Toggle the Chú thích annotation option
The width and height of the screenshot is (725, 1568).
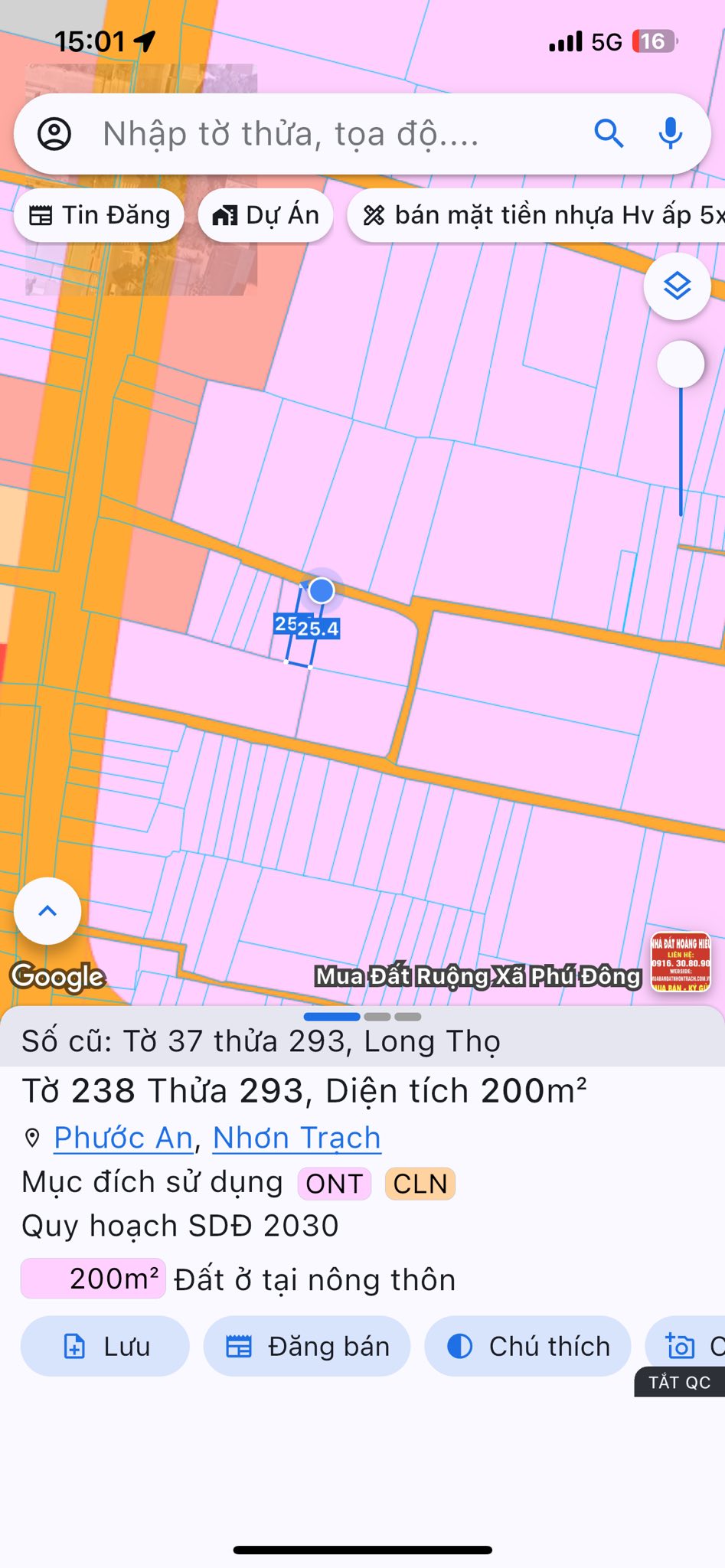pyautogui.click(x=528, y=1346)
